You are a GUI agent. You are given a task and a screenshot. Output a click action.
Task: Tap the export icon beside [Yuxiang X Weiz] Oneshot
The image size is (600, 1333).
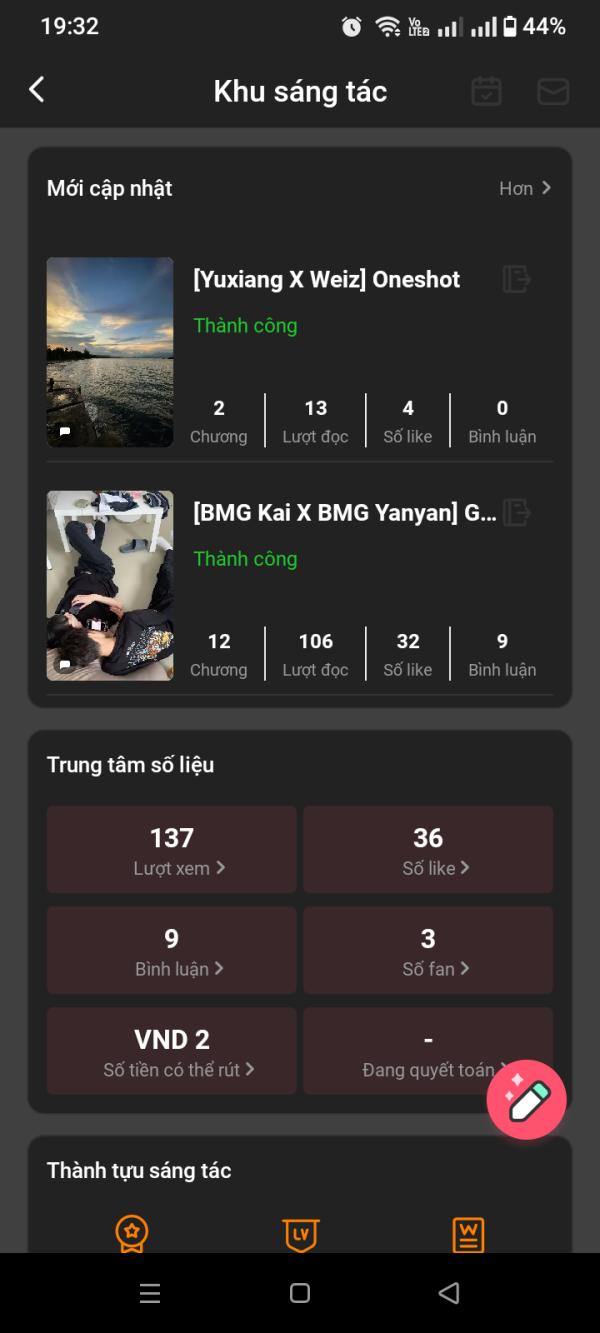pyautogui.click(x=516, y=279)
